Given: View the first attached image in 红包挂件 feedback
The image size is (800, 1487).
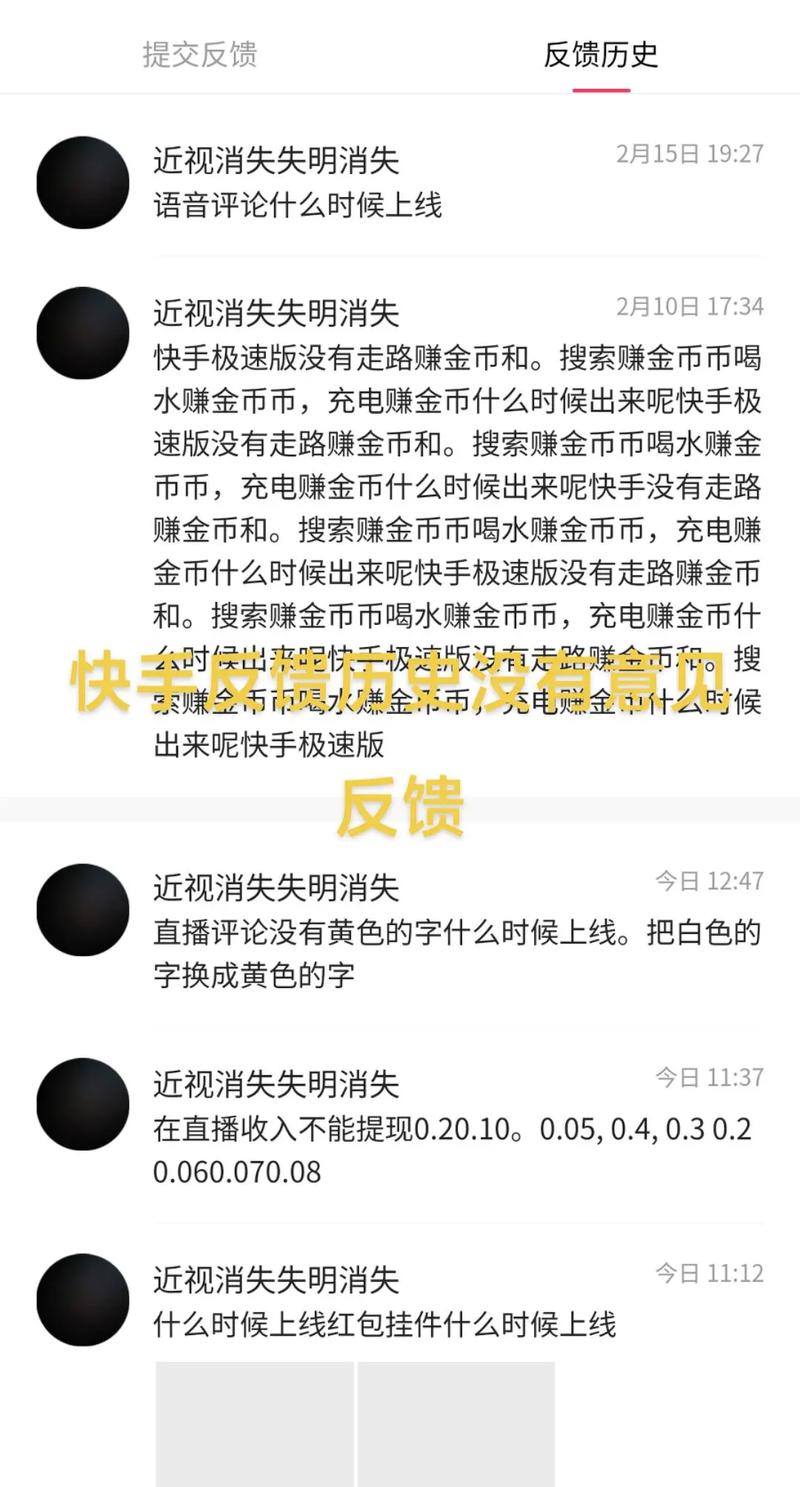Looking at the screenshot, I should tap(254, 1422).
